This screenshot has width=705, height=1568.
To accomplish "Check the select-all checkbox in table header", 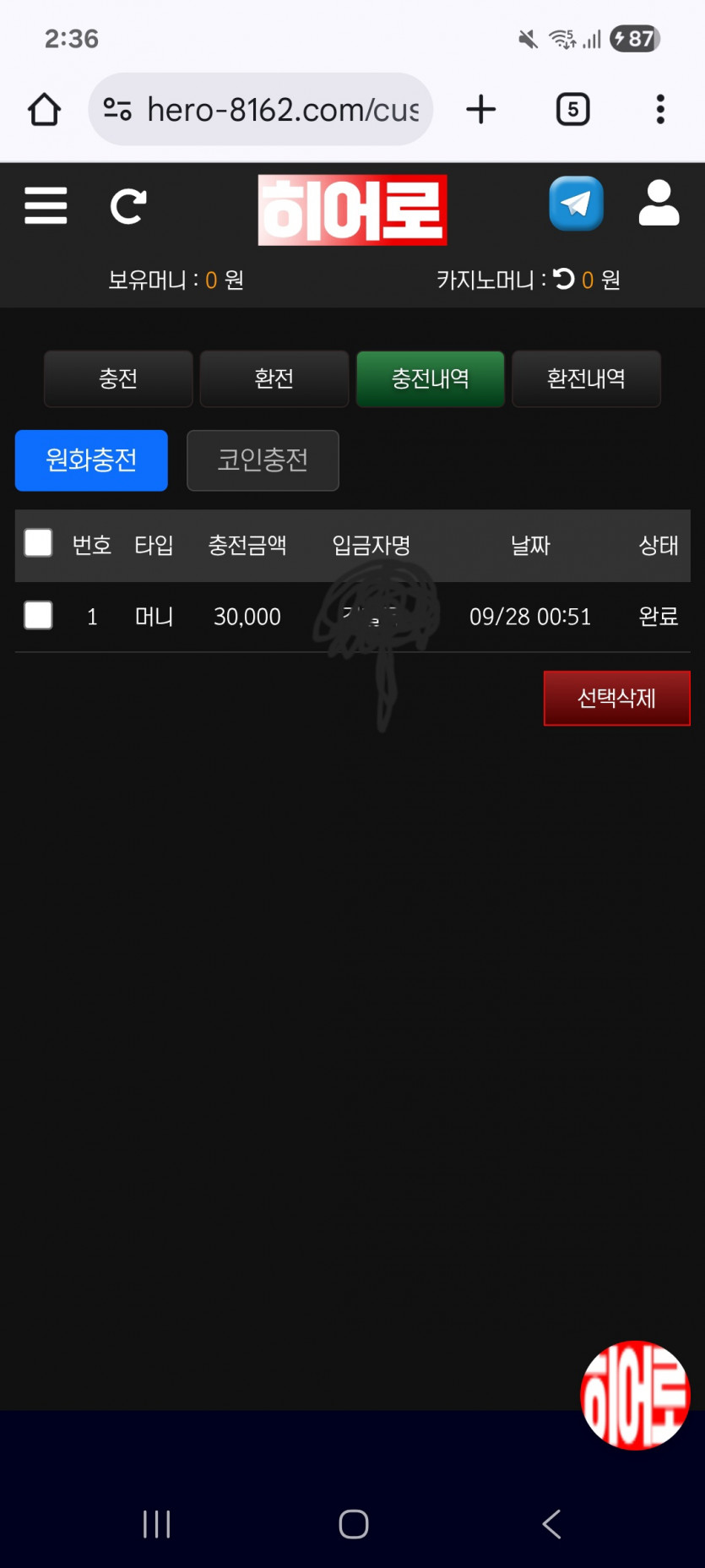I will click(x=38, y=543).
